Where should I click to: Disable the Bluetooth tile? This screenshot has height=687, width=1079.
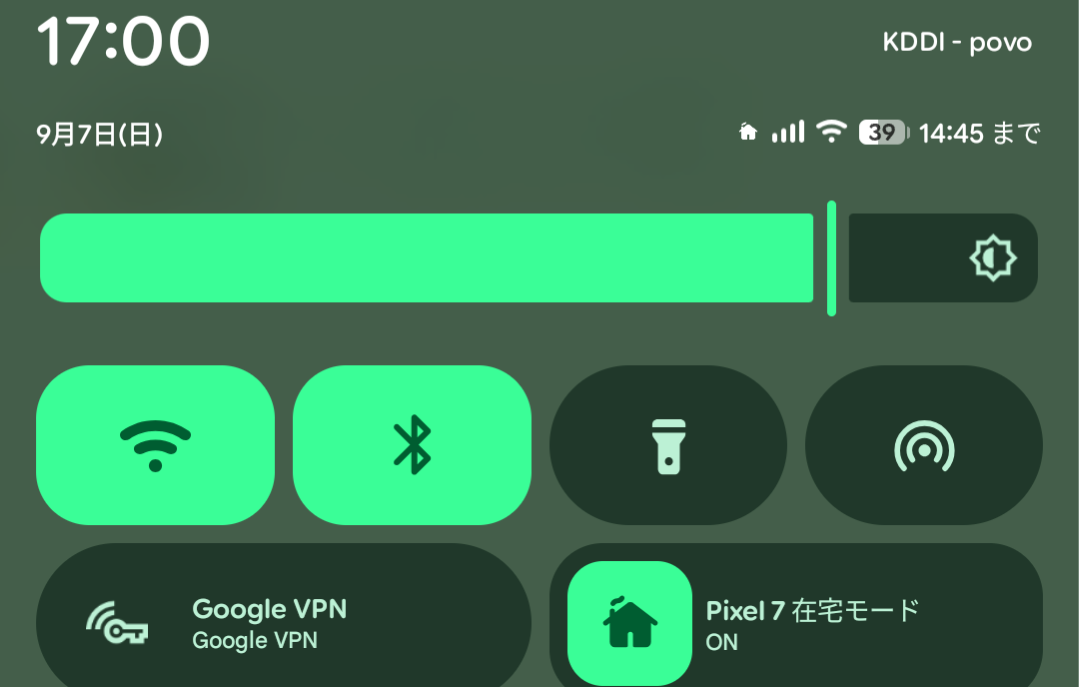pyautogui.click(x=411, y=445)
